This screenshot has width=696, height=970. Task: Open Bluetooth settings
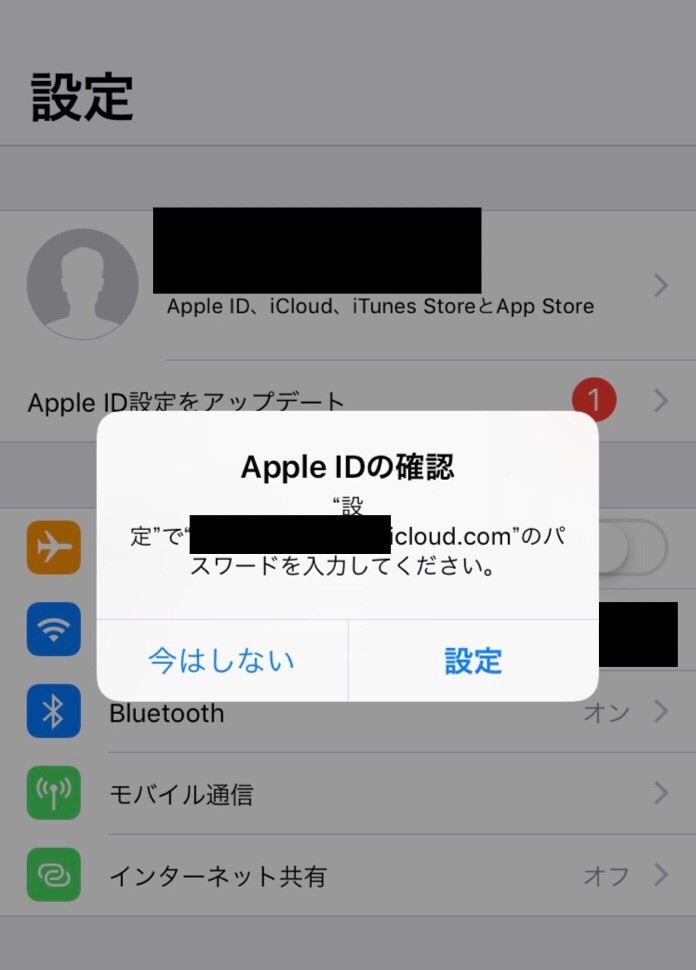point(166,713)
